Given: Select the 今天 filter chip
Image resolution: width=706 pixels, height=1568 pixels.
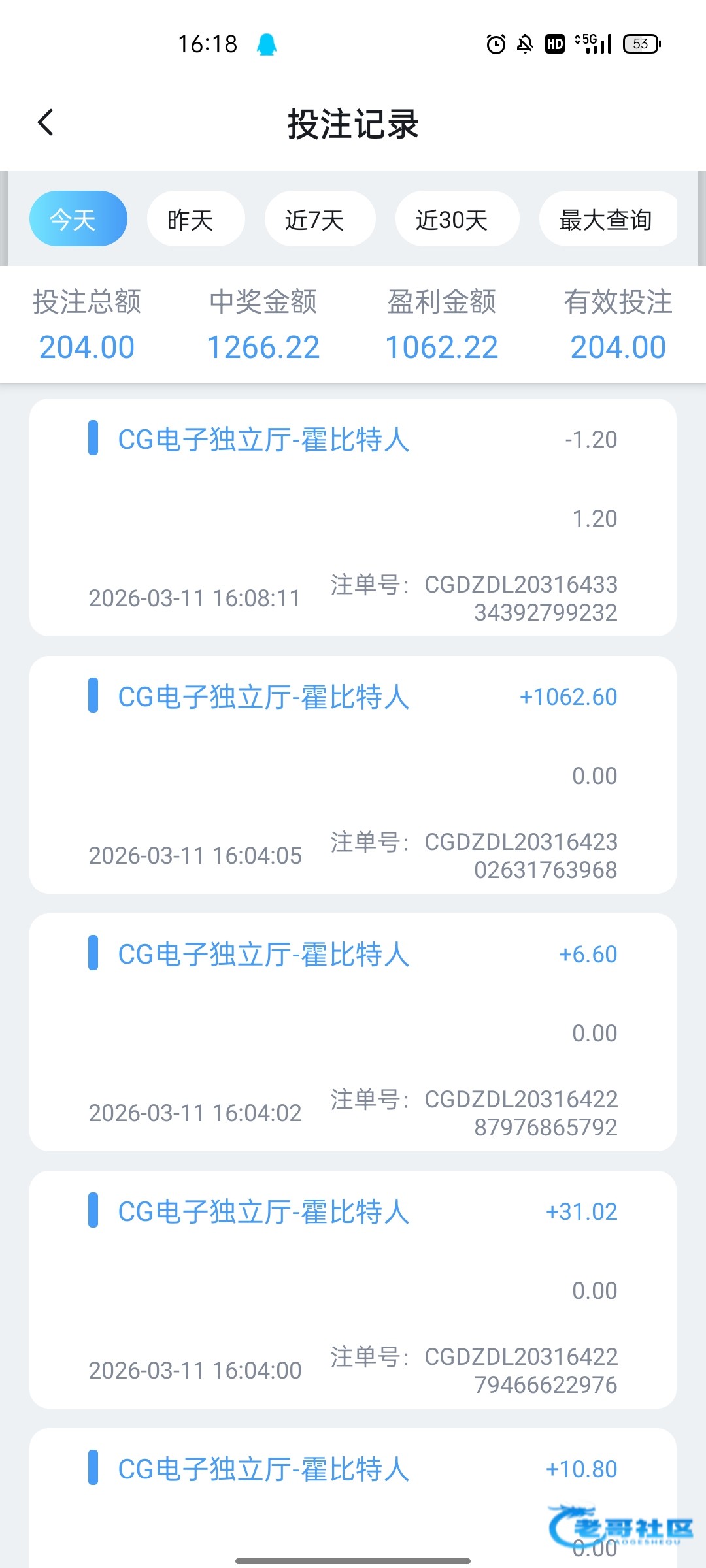Looking at the screenshot, I should pyautogui.click(x=78, y=219).
